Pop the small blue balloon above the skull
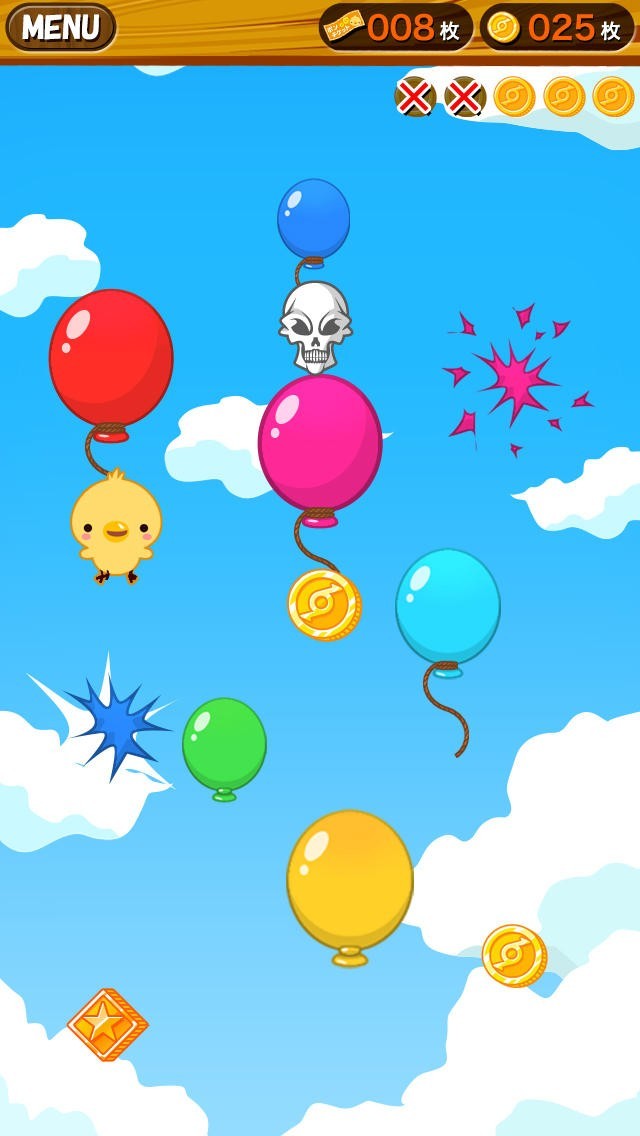640x1136 pixels. click(313, 220)
